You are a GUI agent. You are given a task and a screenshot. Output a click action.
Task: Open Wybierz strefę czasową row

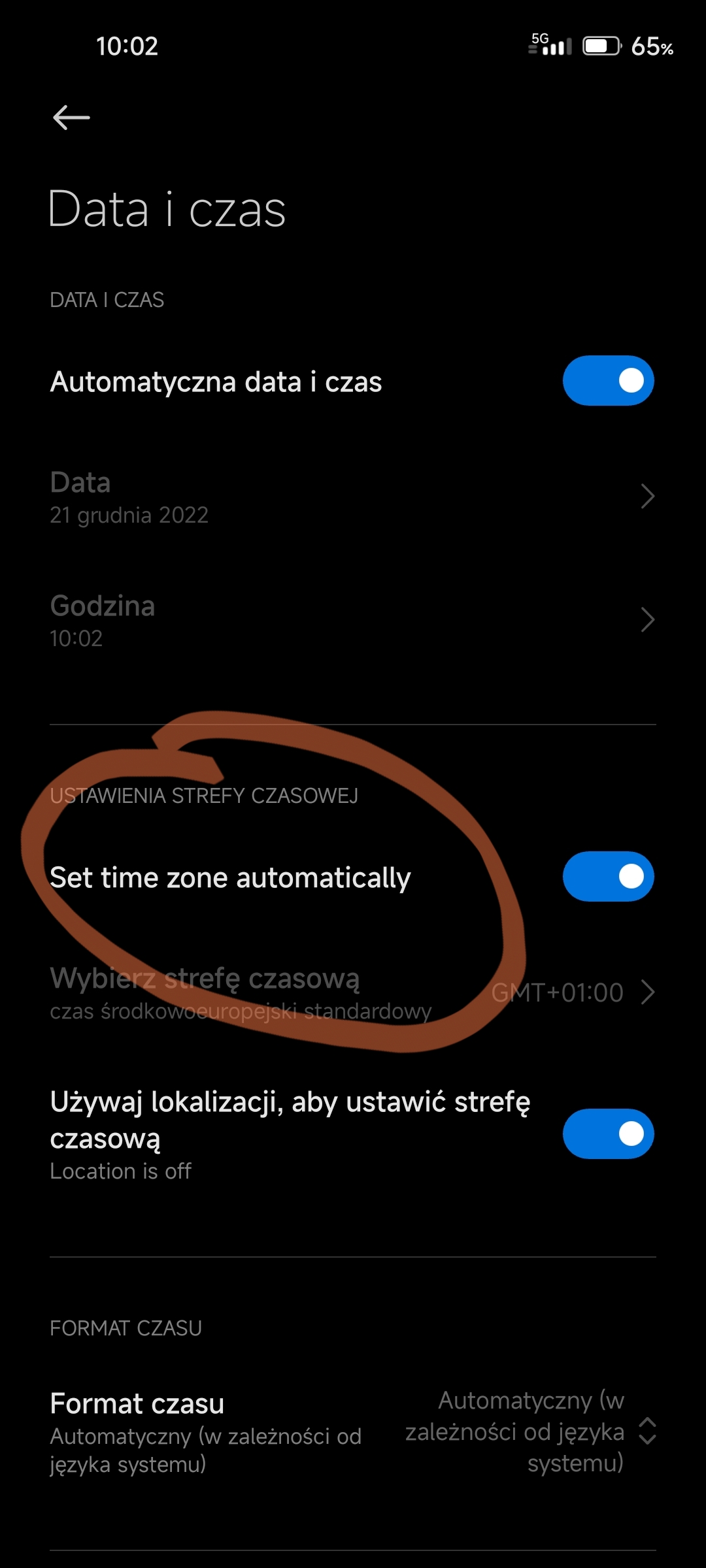(353, 993)
